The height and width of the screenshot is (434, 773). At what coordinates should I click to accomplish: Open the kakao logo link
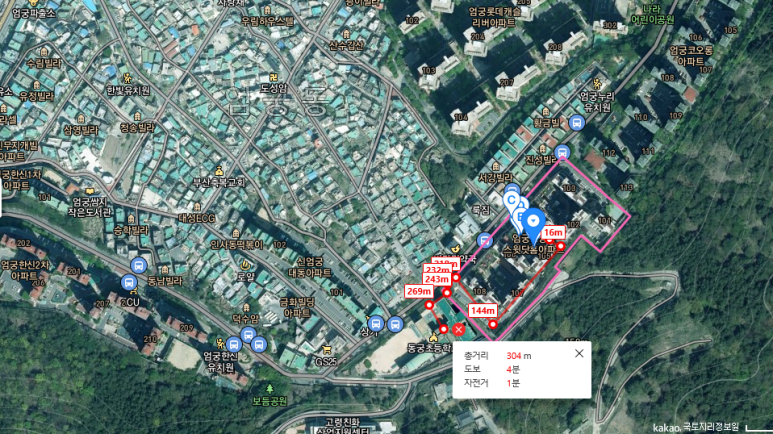(665, 425)
